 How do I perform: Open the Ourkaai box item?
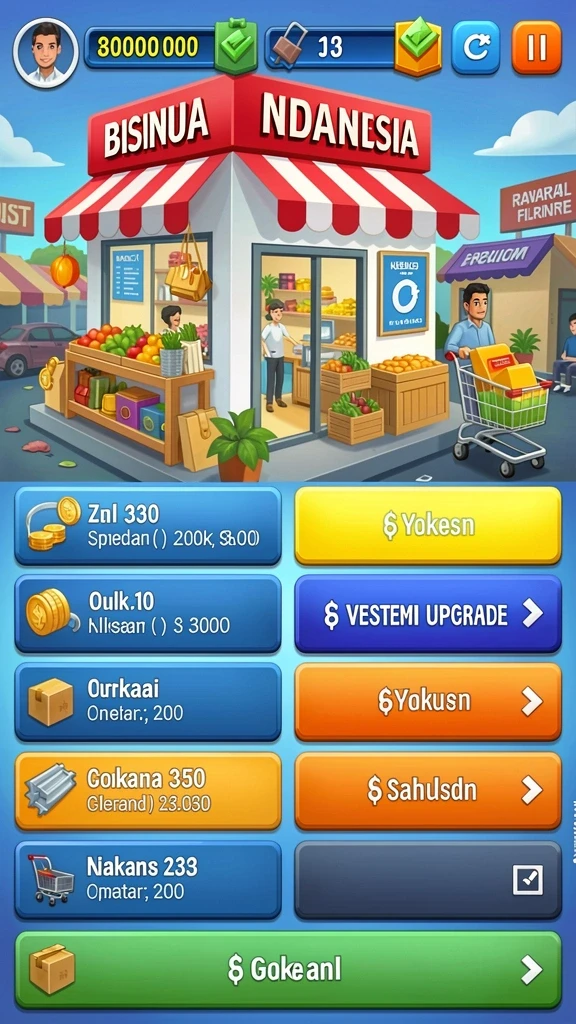[x=148, y=702]
